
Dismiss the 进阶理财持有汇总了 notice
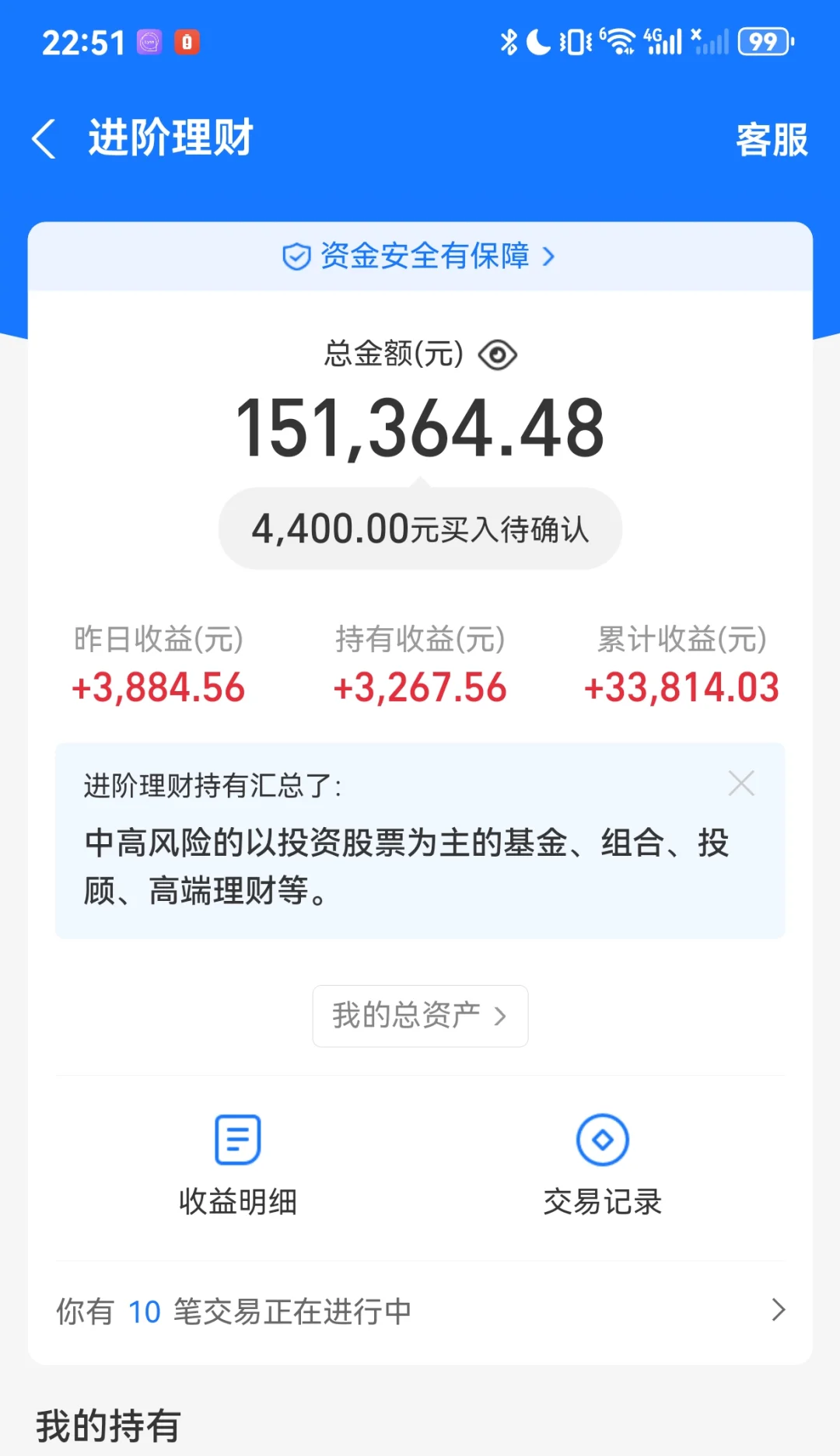click(741, 784)
